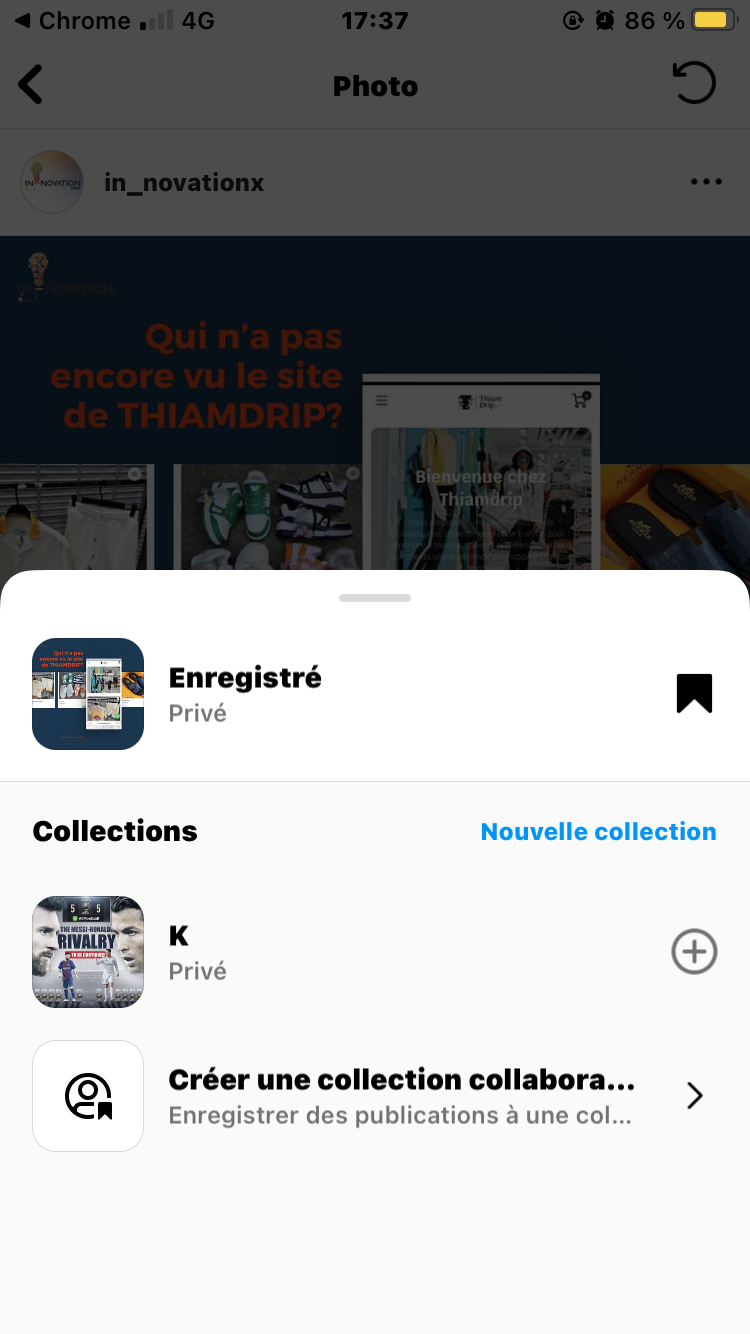Open Créer une collection collaborative
750x1334 pixels.
(x=400, y=1096)
